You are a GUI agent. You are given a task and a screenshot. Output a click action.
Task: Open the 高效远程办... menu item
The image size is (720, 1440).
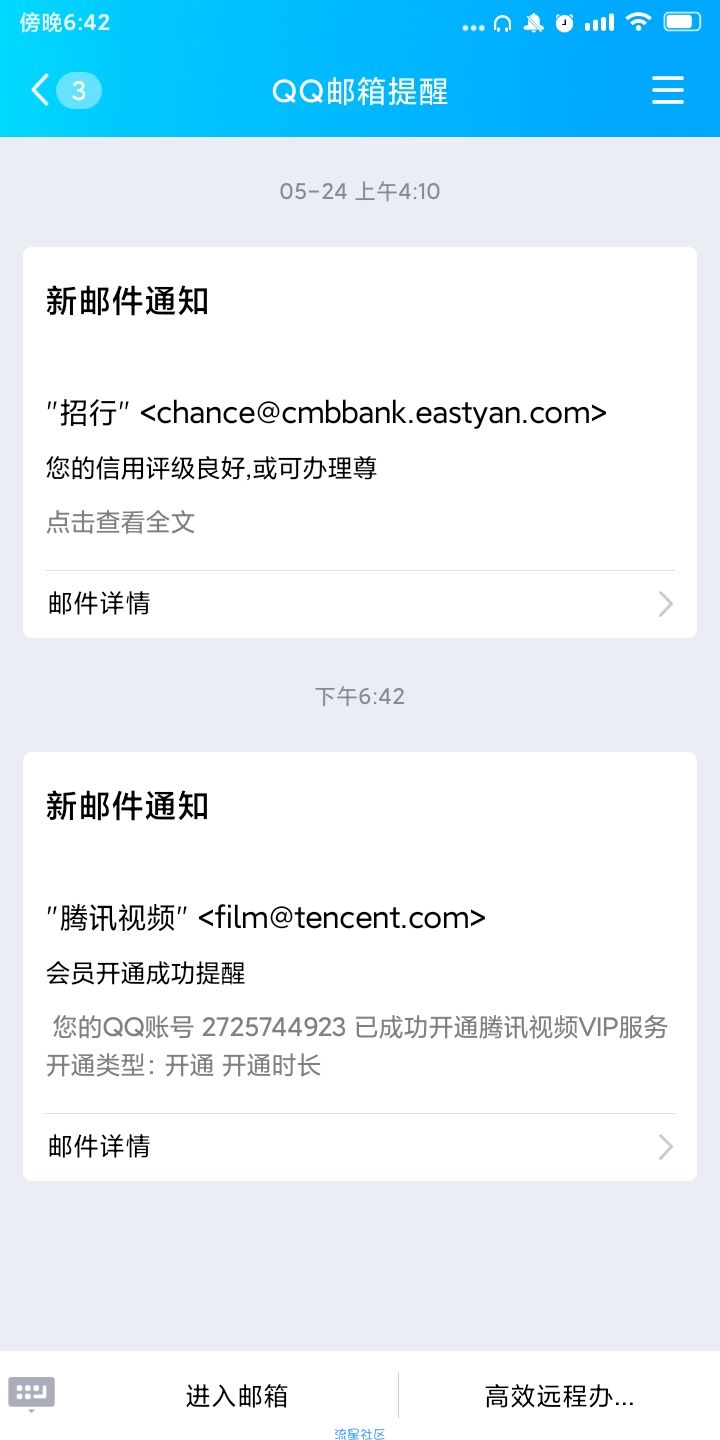pyautogui.click(x=559, y=1396)
